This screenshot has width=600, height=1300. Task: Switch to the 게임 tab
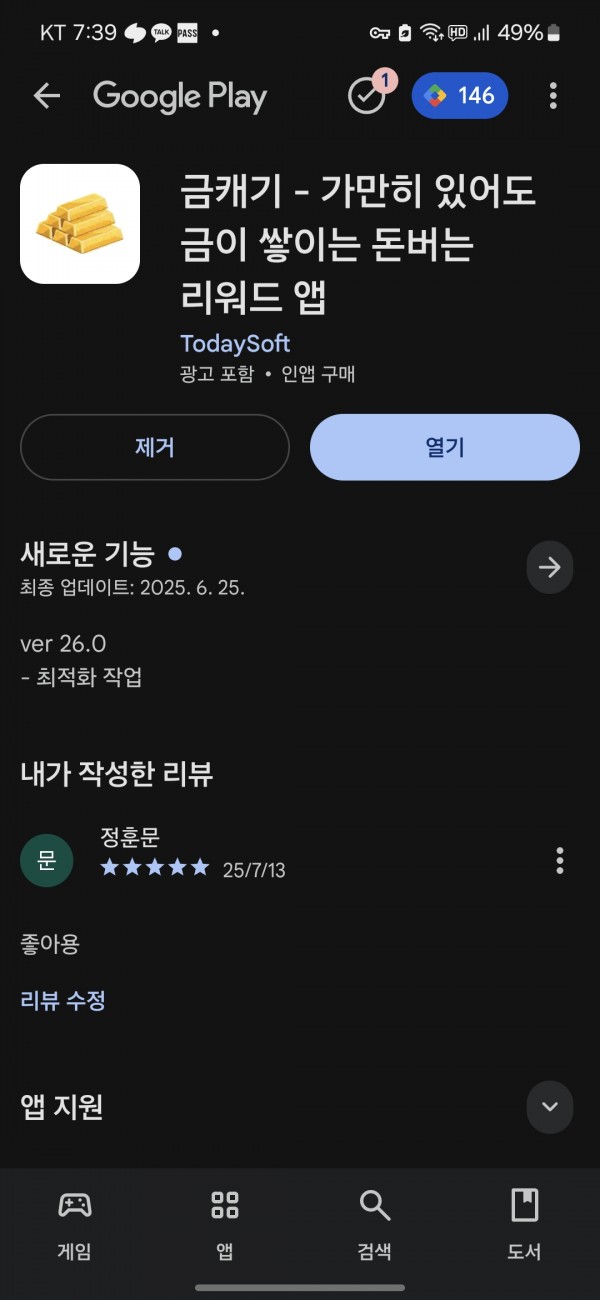click(x=75, y=1223)
